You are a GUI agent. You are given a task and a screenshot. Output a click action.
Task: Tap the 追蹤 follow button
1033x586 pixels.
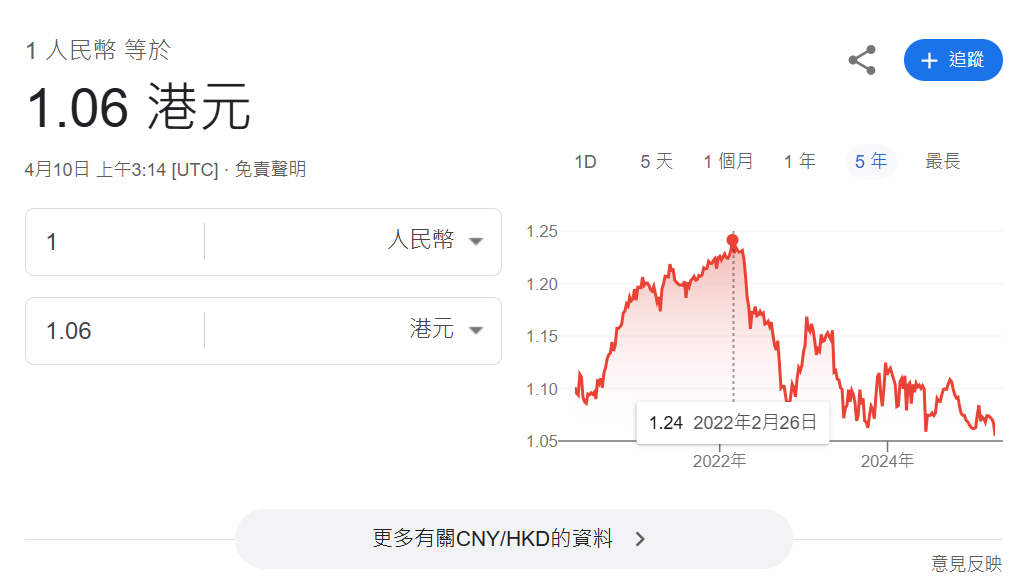coord(953,60)
